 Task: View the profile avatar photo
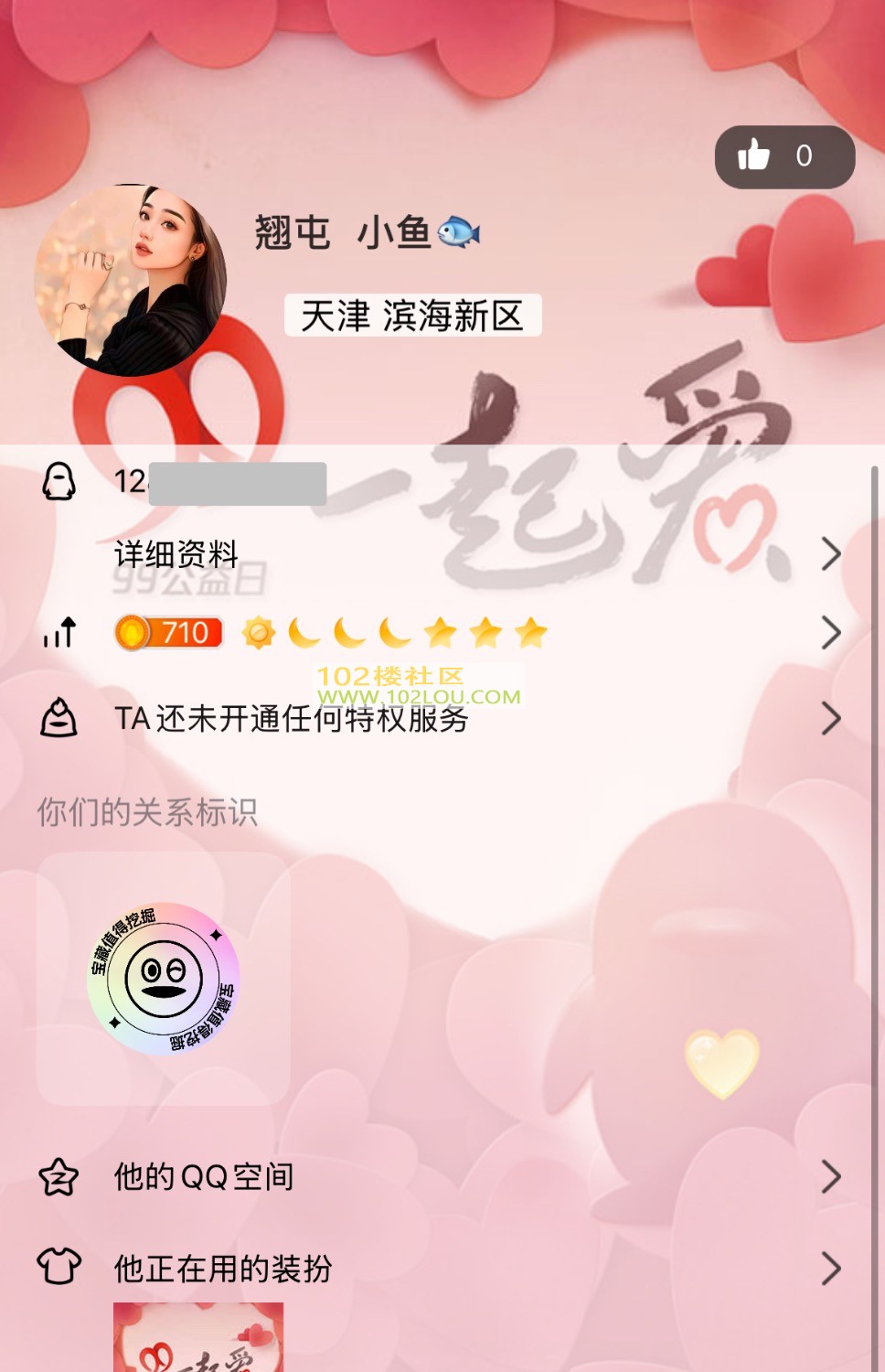131,280
